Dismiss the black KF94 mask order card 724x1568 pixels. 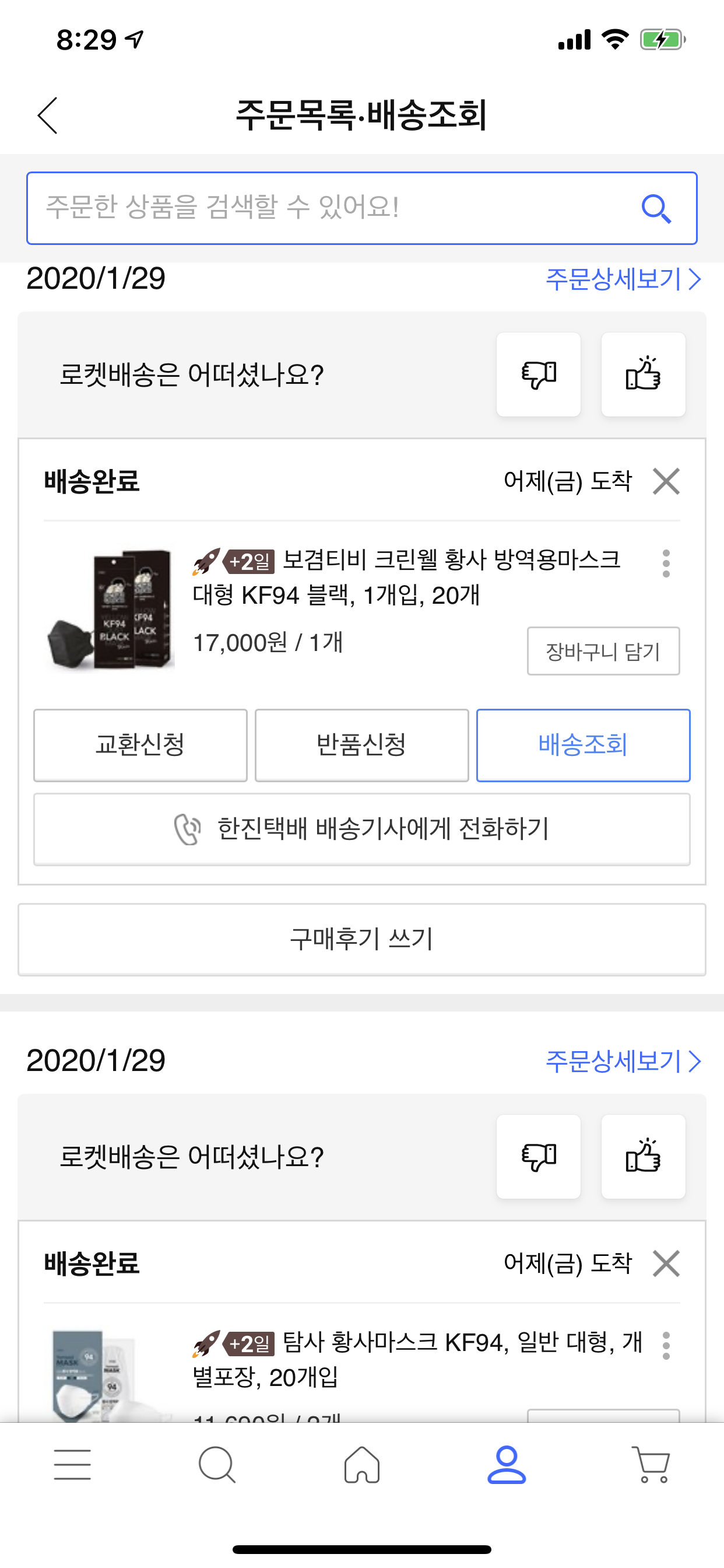click(666, 481)
